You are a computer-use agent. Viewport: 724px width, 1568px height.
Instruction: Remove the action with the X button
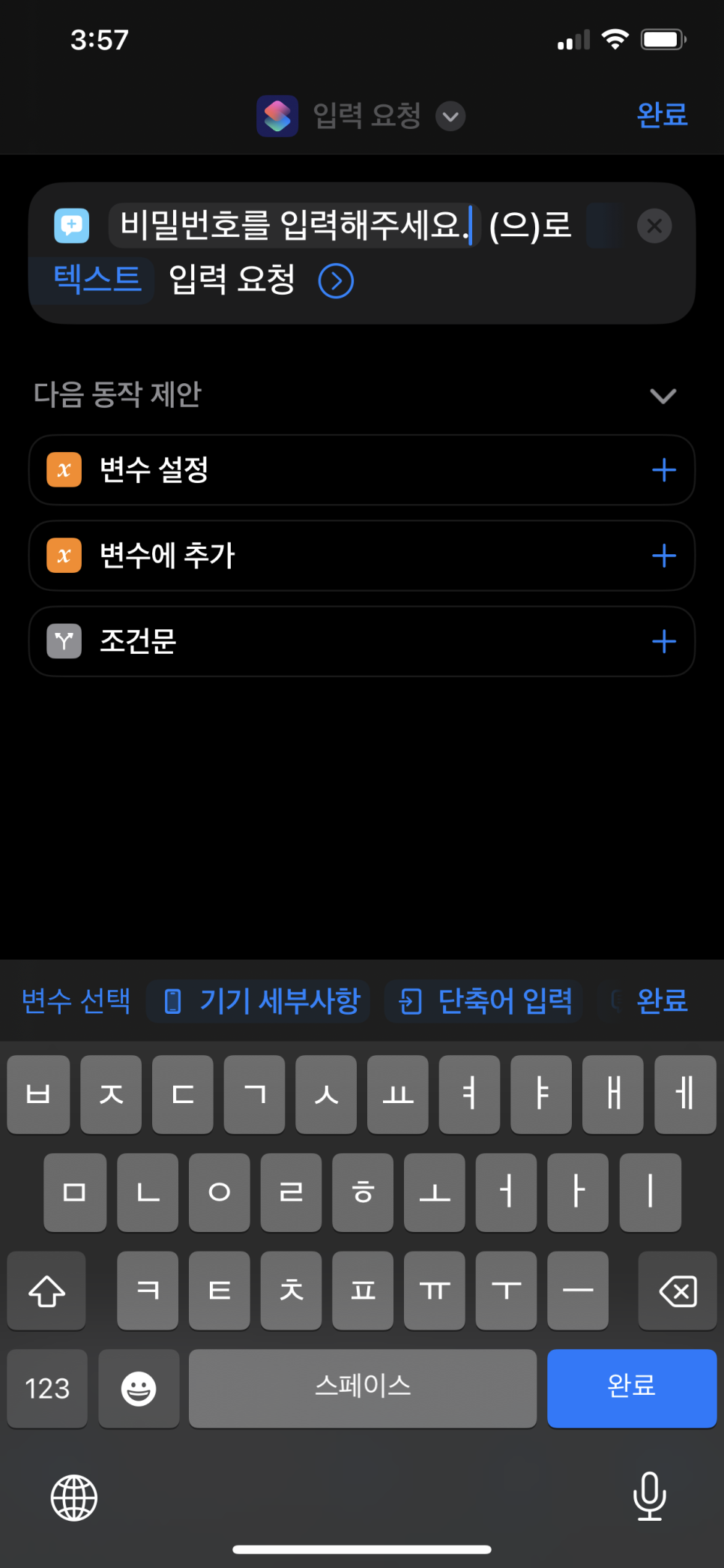coord(654,226)
